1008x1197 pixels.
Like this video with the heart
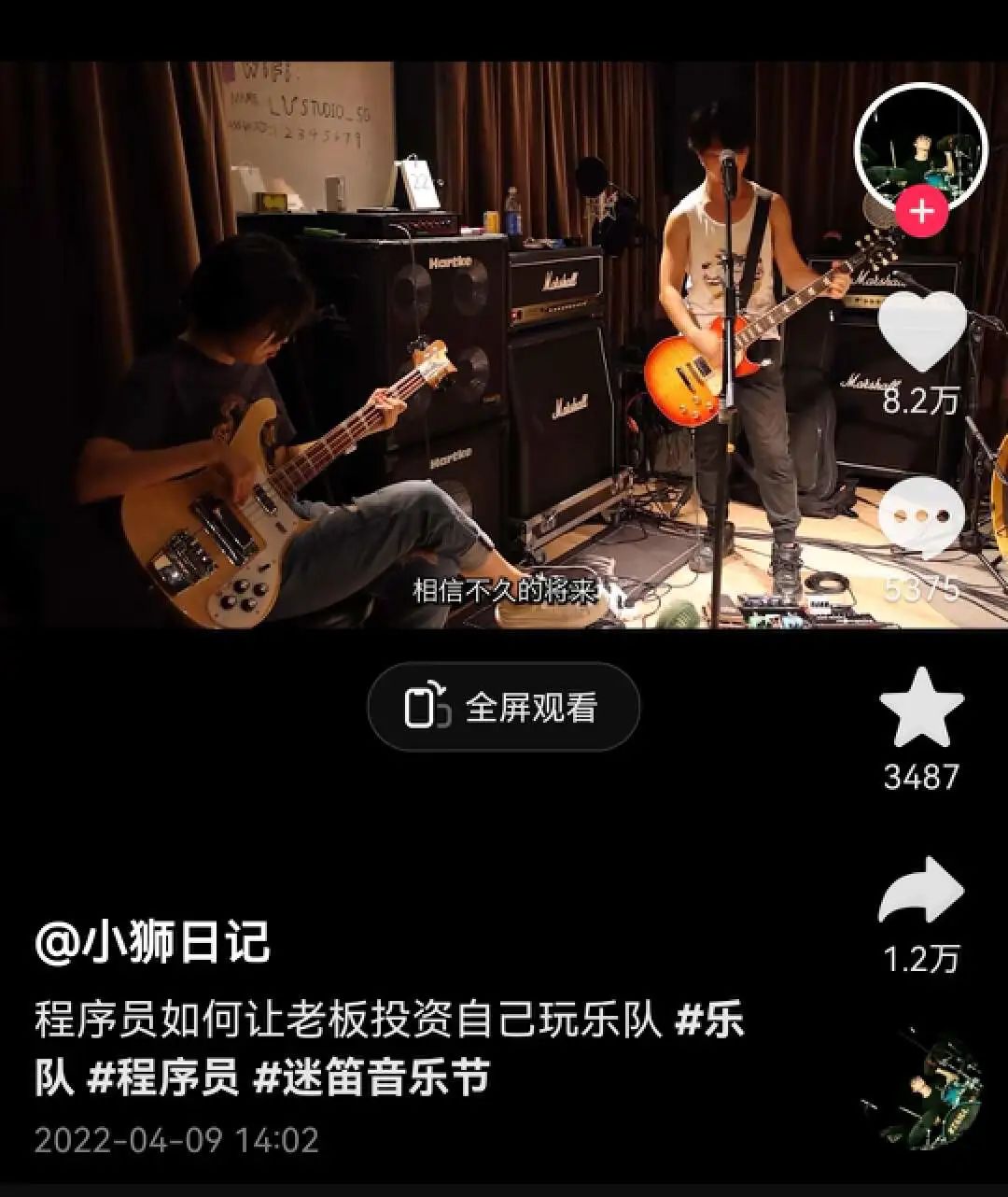(921, 331)
